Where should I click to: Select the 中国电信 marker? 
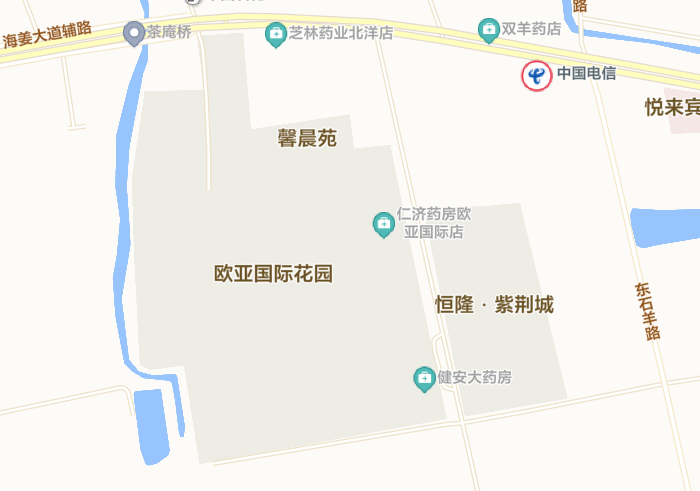pos(537,75)
